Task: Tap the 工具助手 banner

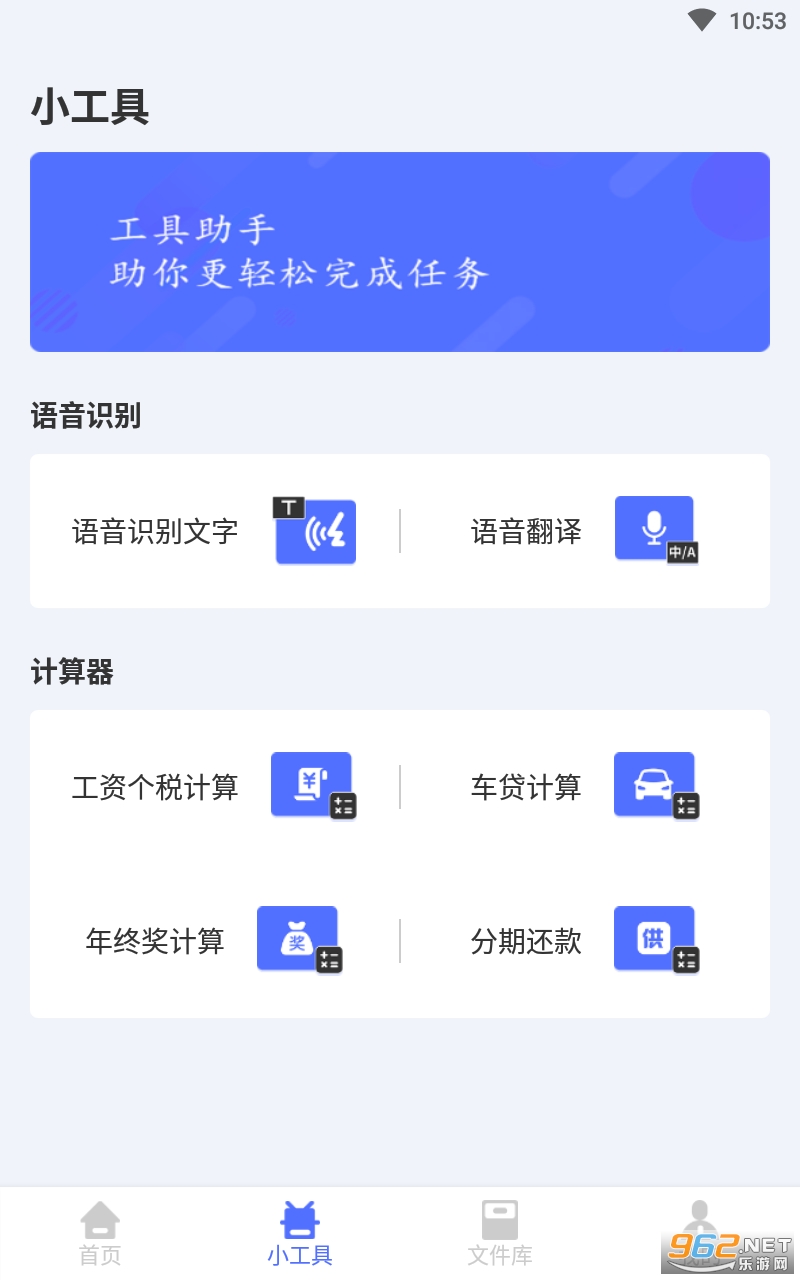Action: [x=400, y=252]
